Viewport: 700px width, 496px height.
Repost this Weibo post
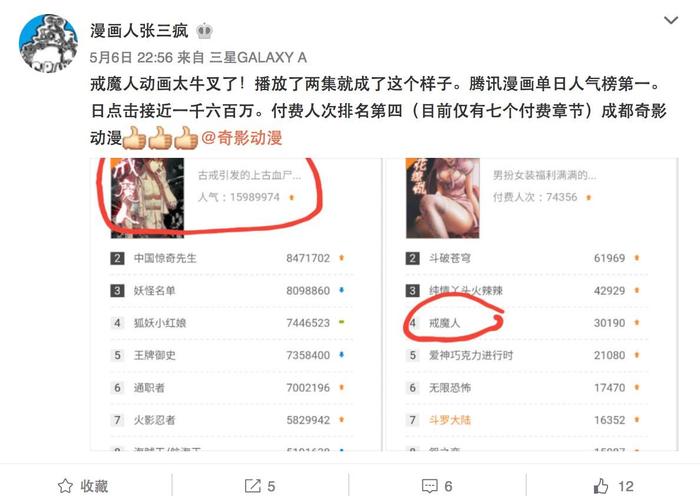(260, 486)
